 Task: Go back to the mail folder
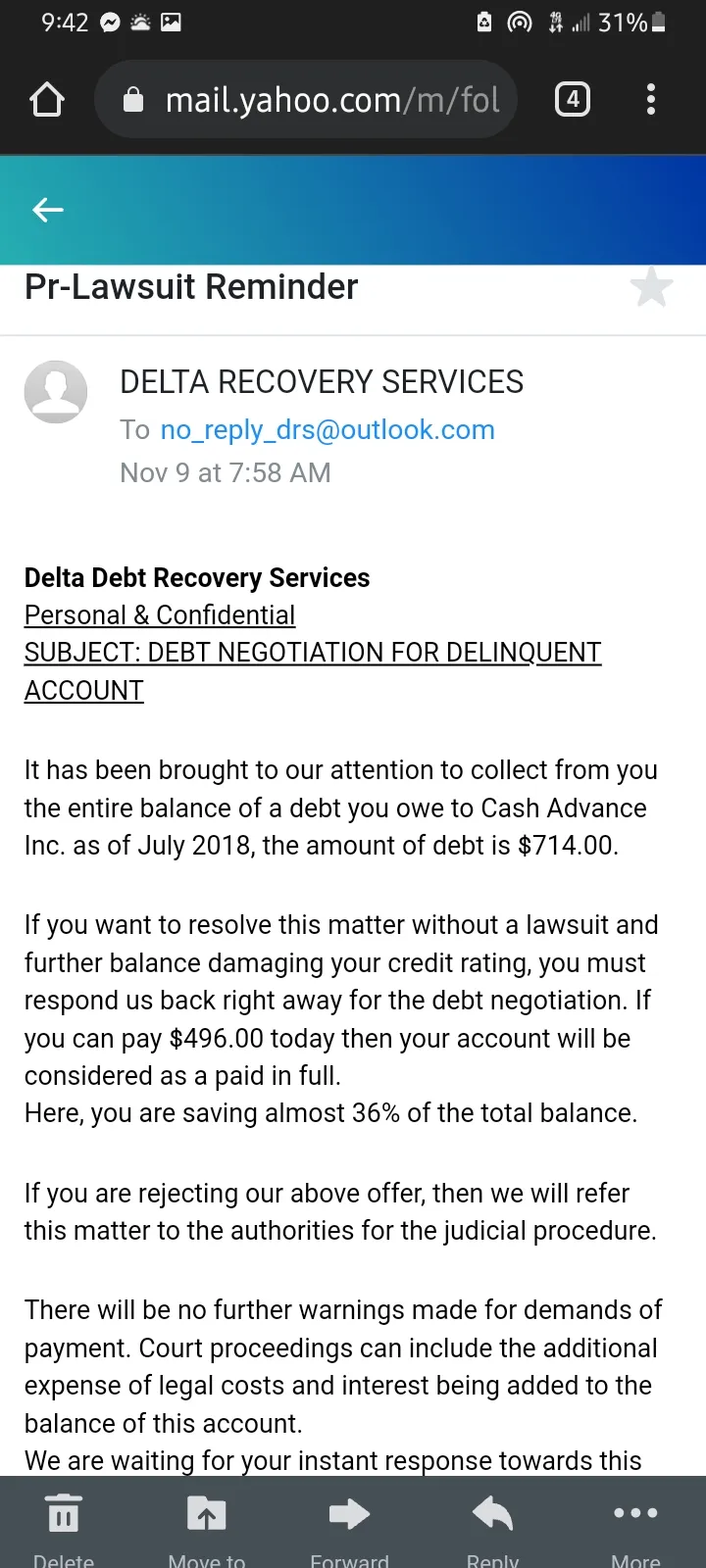click(x=47, y=210)
